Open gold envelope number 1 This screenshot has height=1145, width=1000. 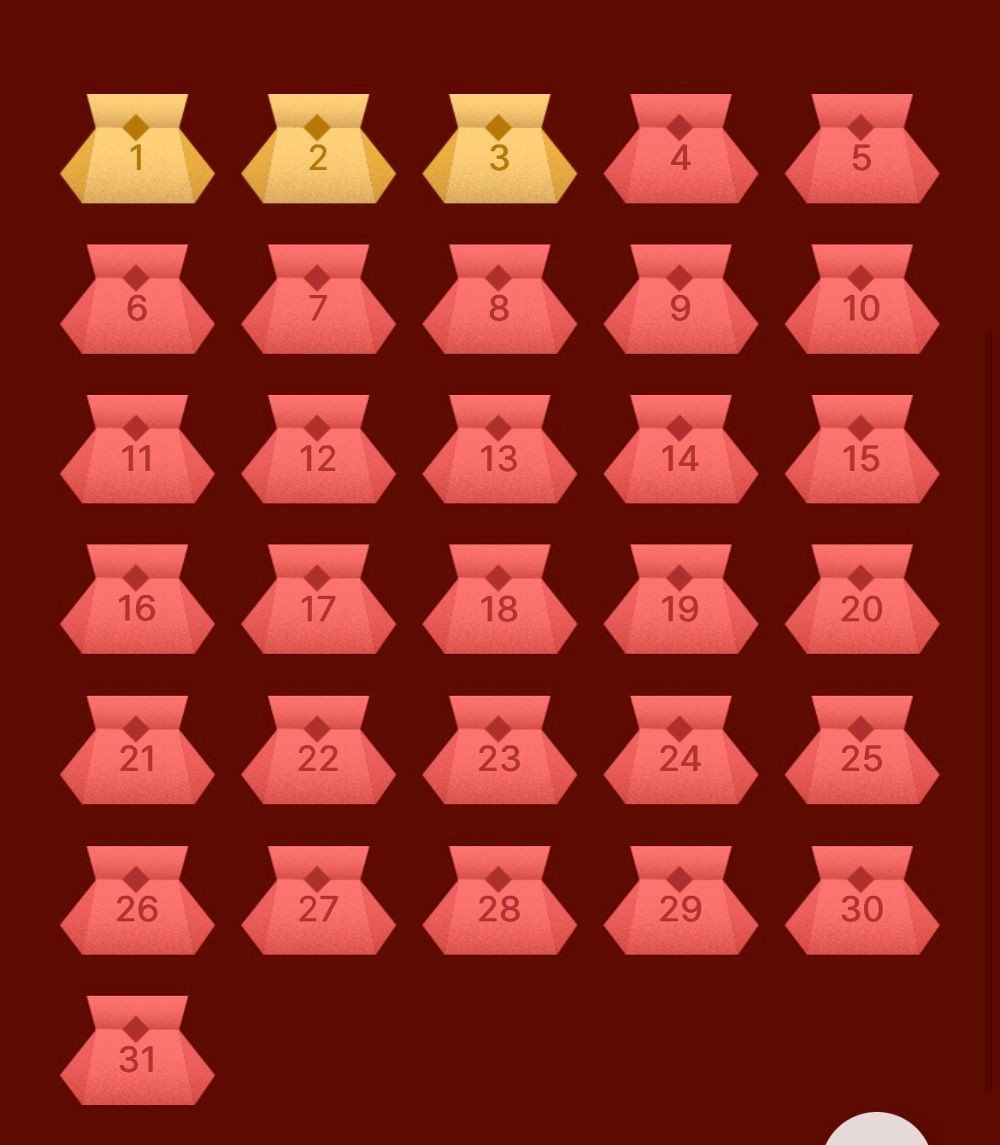(137, 150)
